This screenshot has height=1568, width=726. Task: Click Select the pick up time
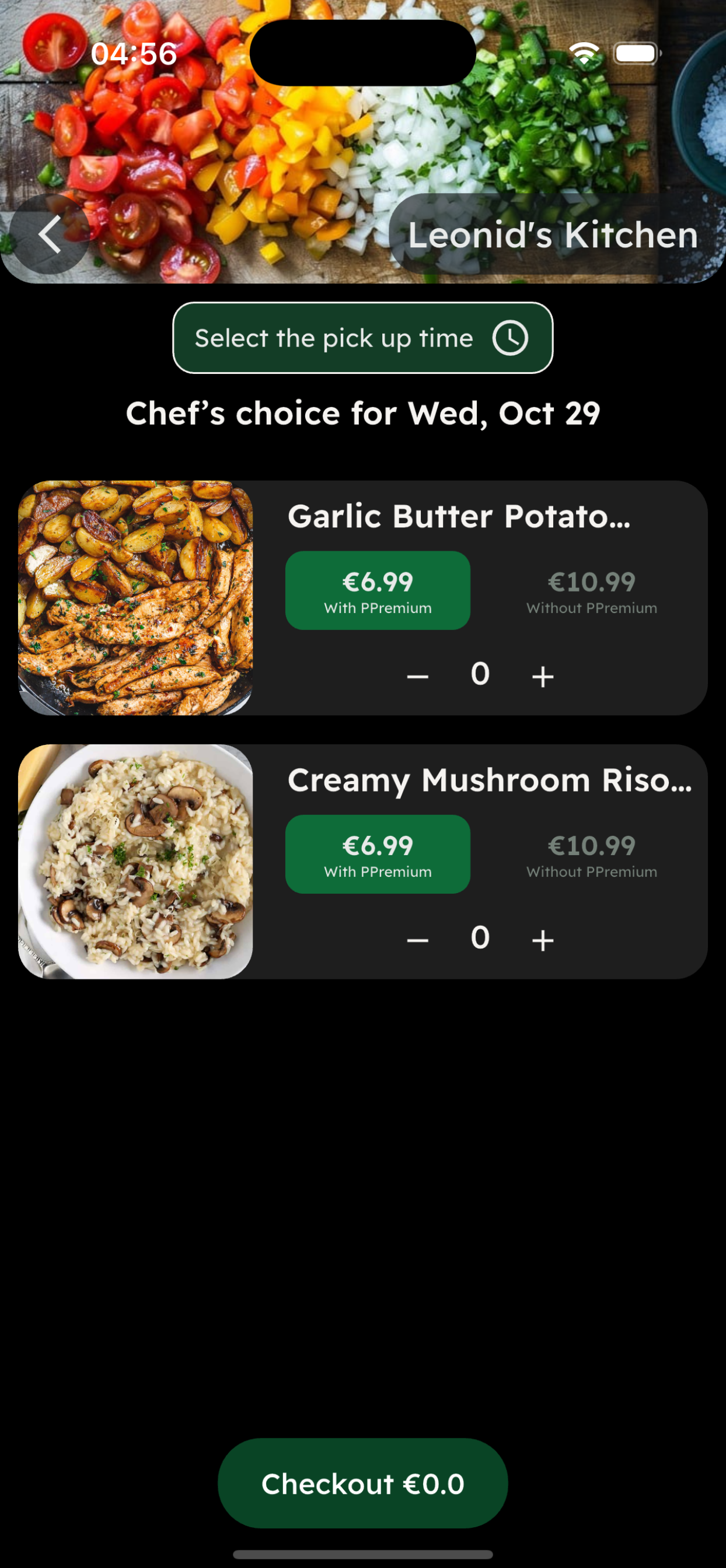(334, 338)
